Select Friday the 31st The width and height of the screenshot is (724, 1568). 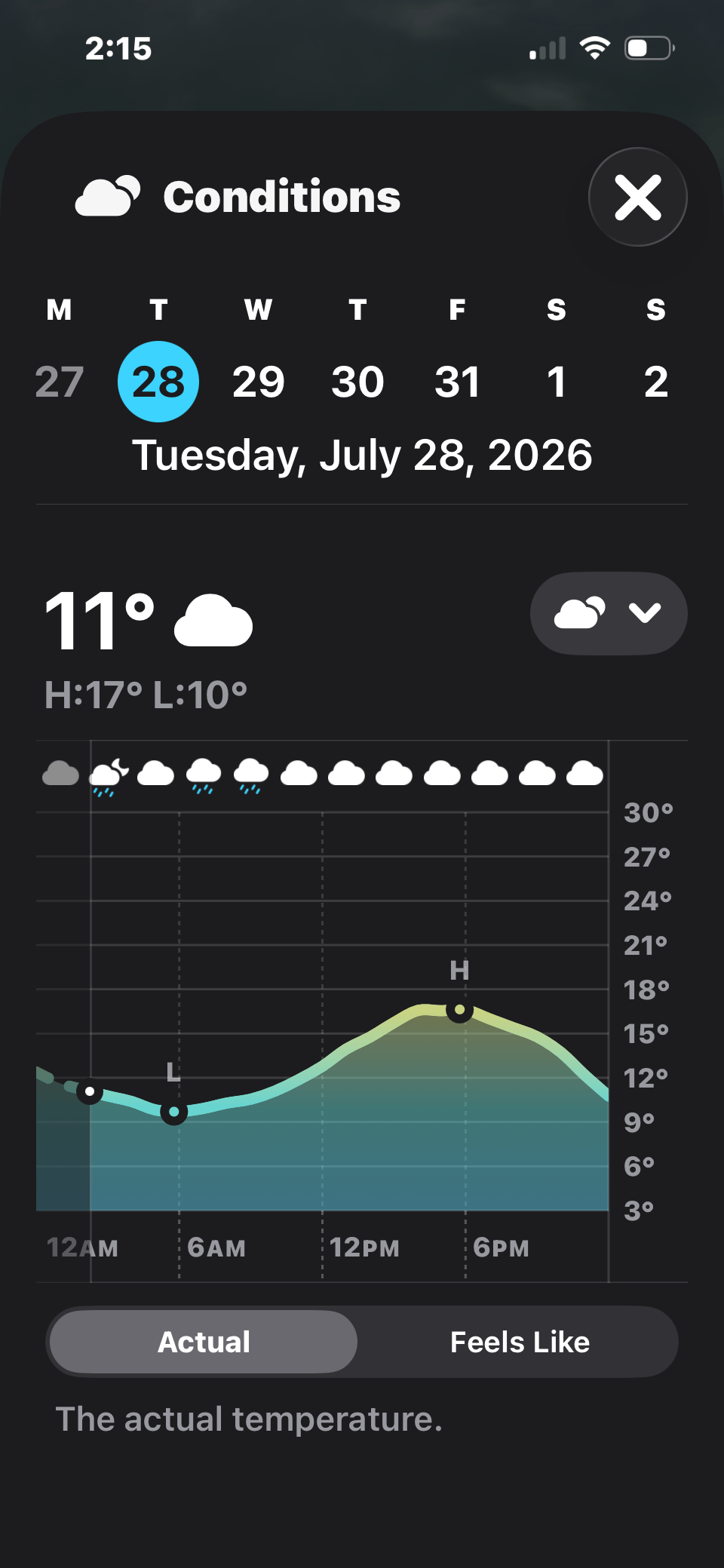(457, 382)
